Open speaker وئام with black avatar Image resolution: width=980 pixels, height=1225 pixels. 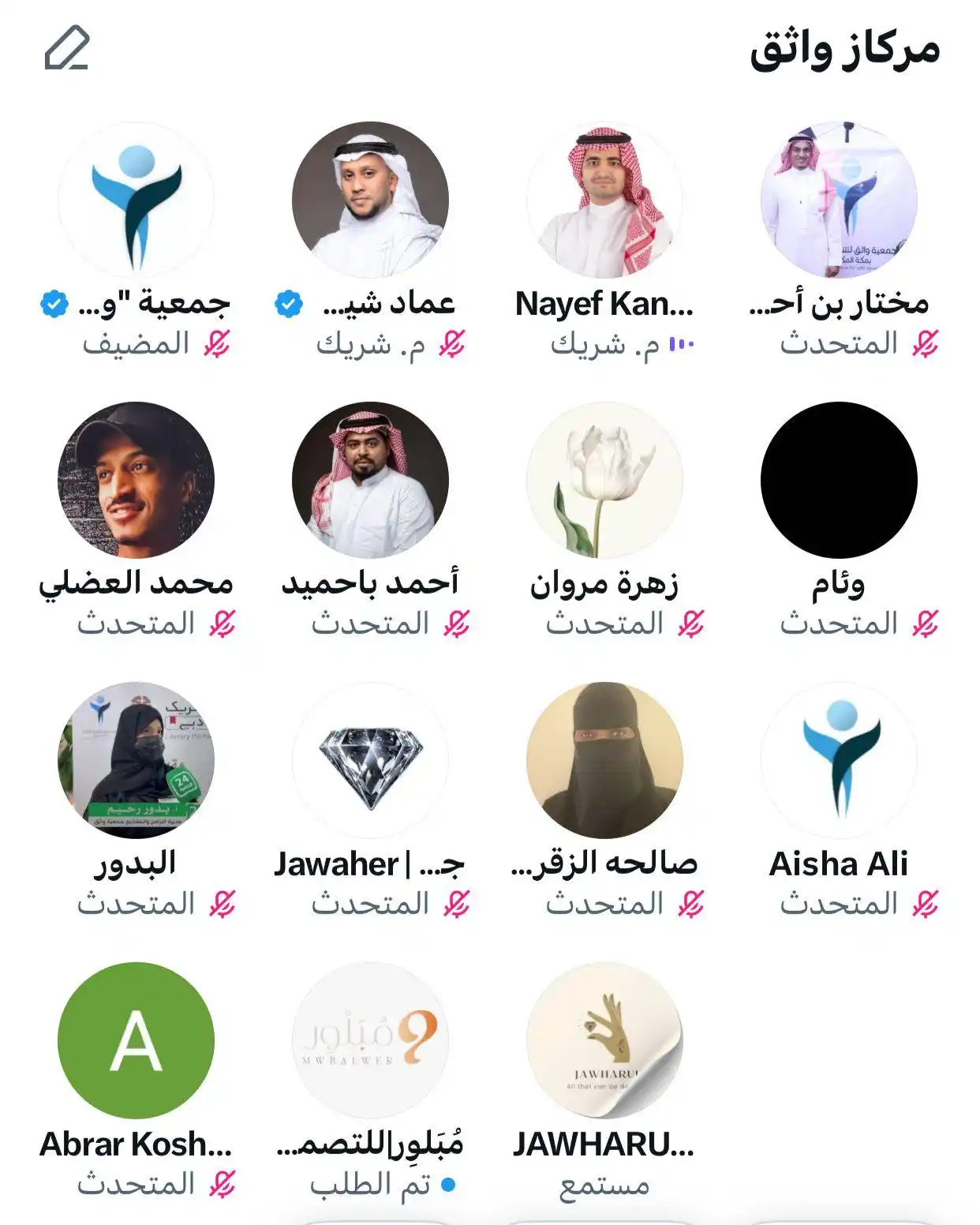coord(839,480)
